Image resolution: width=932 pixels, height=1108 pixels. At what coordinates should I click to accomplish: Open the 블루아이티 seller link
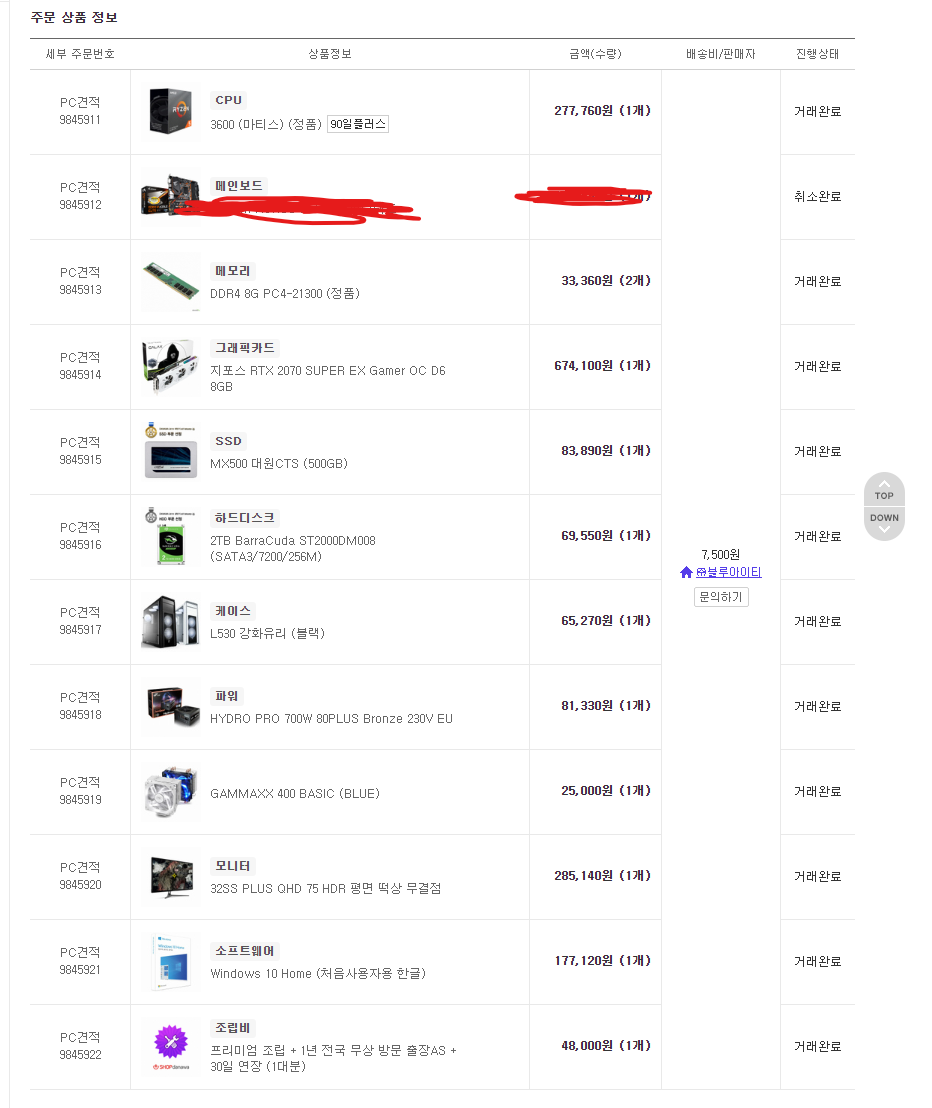(x=728, y=572)
